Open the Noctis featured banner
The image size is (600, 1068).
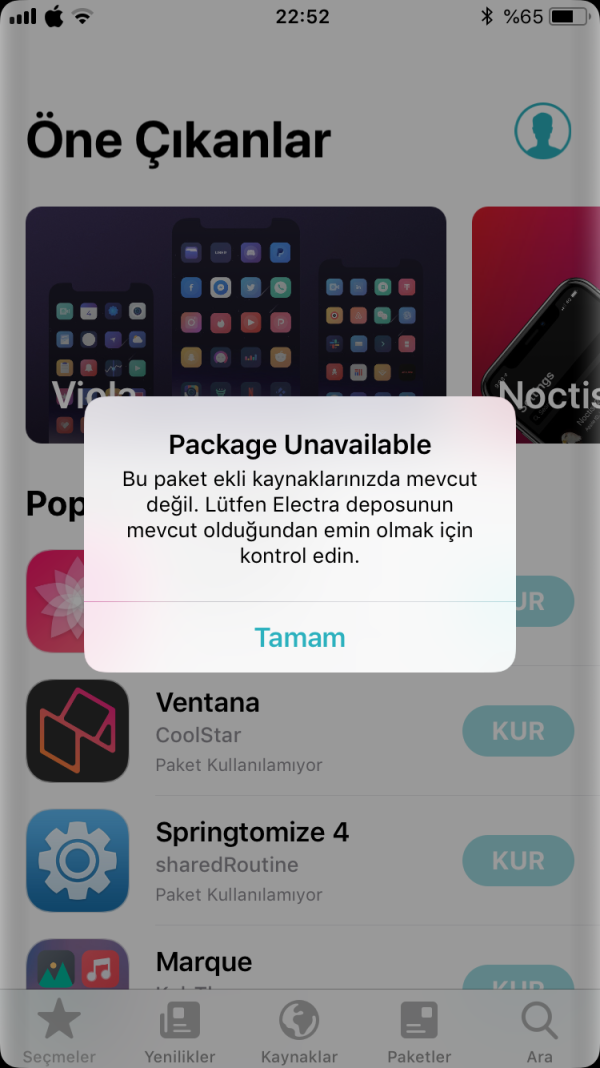coord(537,320)
